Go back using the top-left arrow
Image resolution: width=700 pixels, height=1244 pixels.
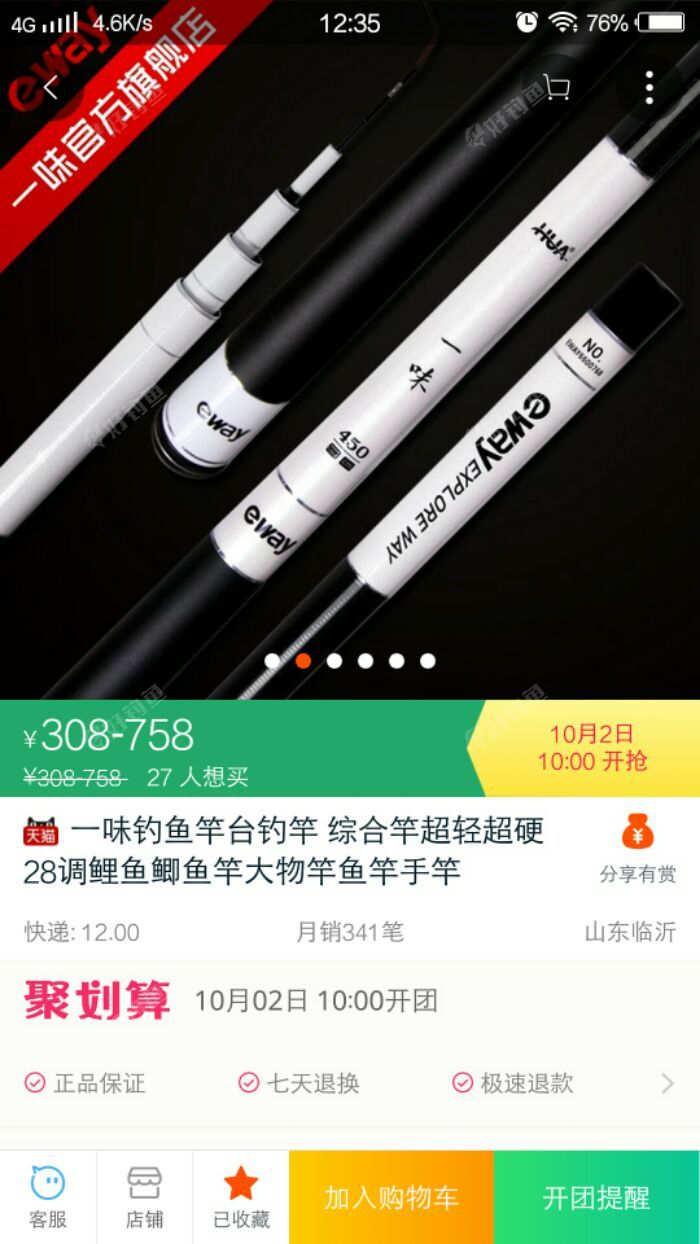point(51,88)
